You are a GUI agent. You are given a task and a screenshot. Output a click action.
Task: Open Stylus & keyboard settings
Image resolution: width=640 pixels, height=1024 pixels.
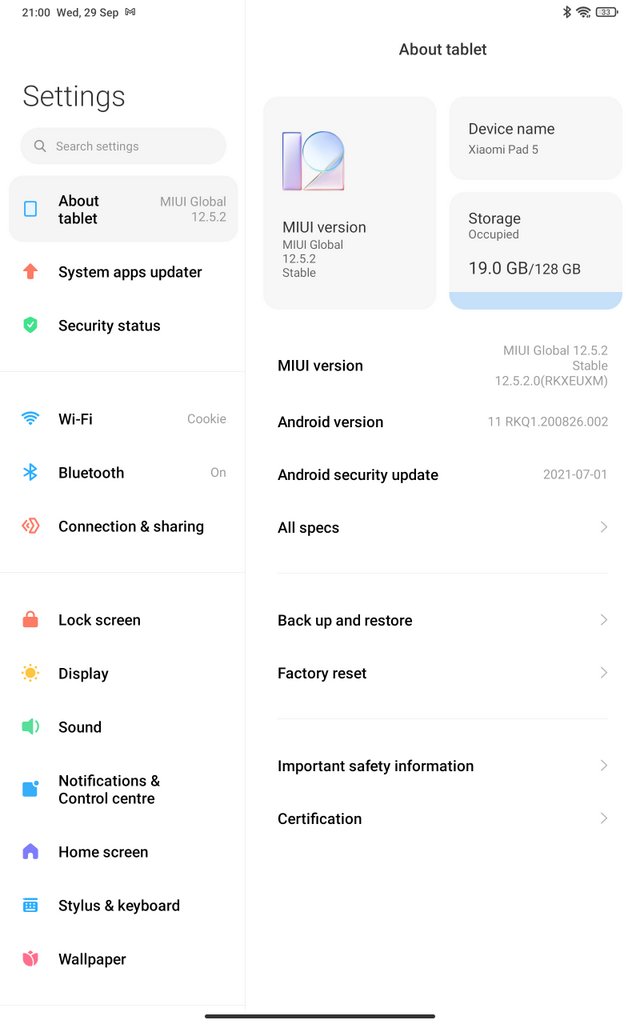tap(123, 905)
